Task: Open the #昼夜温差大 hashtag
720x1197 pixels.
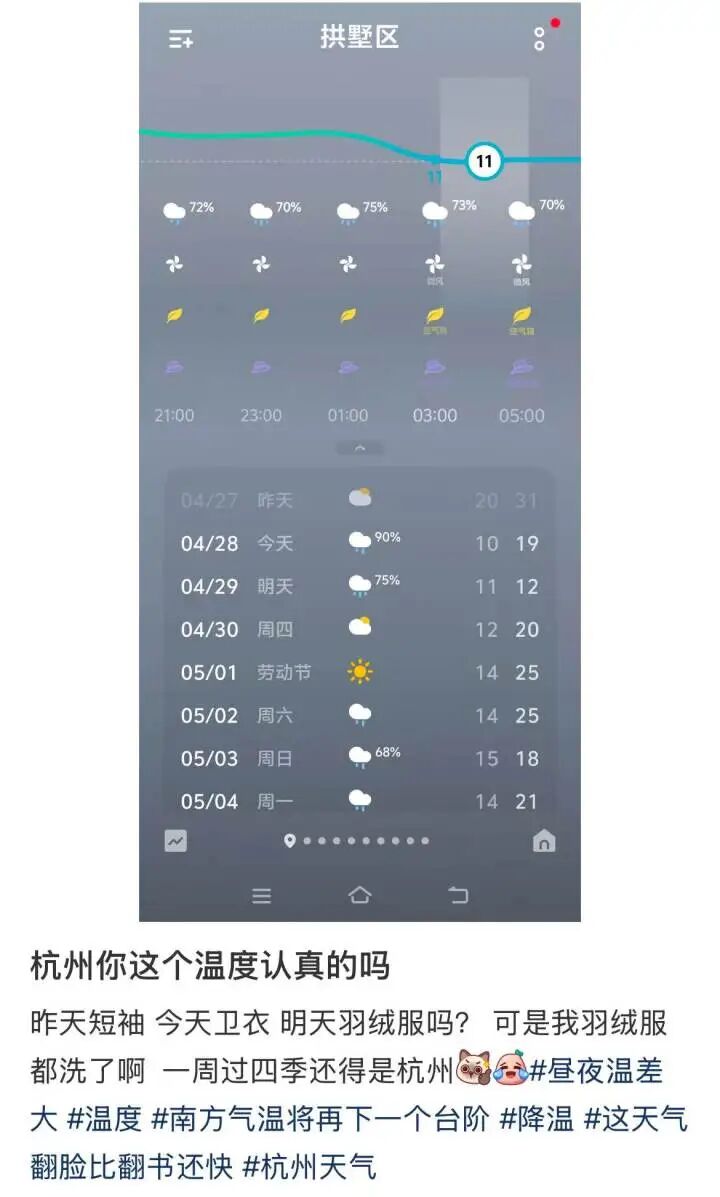Action: click(x=595, y=1072)
